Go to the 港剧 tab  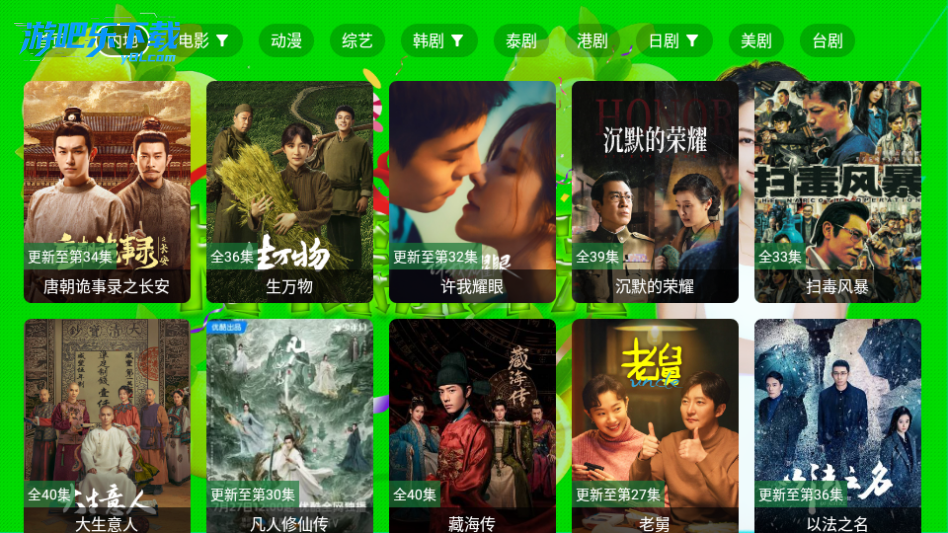pos(592,41)
